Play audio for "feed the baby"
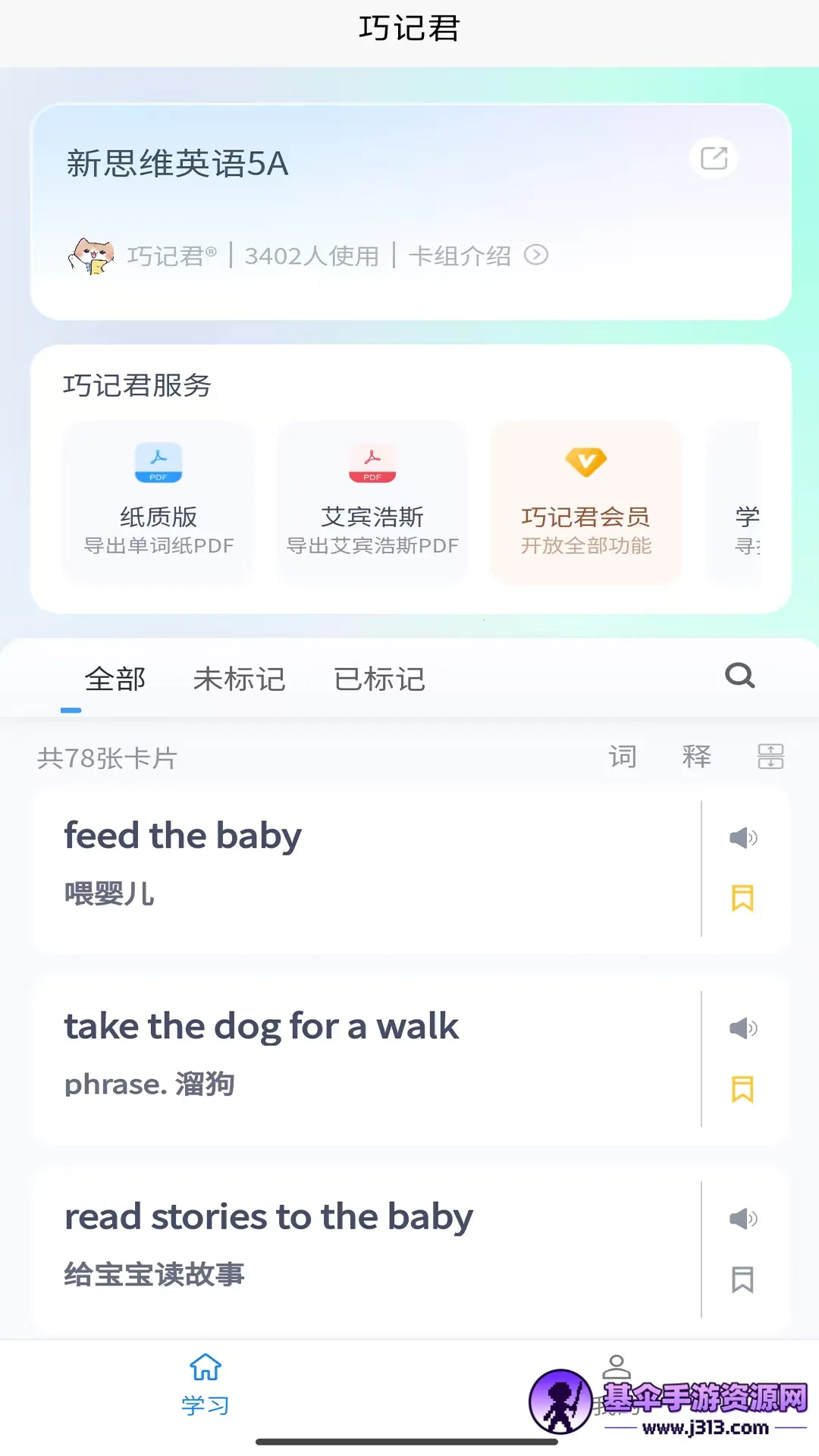The height and width of the screenshot is (1456, 819). [x=742, y=837]
